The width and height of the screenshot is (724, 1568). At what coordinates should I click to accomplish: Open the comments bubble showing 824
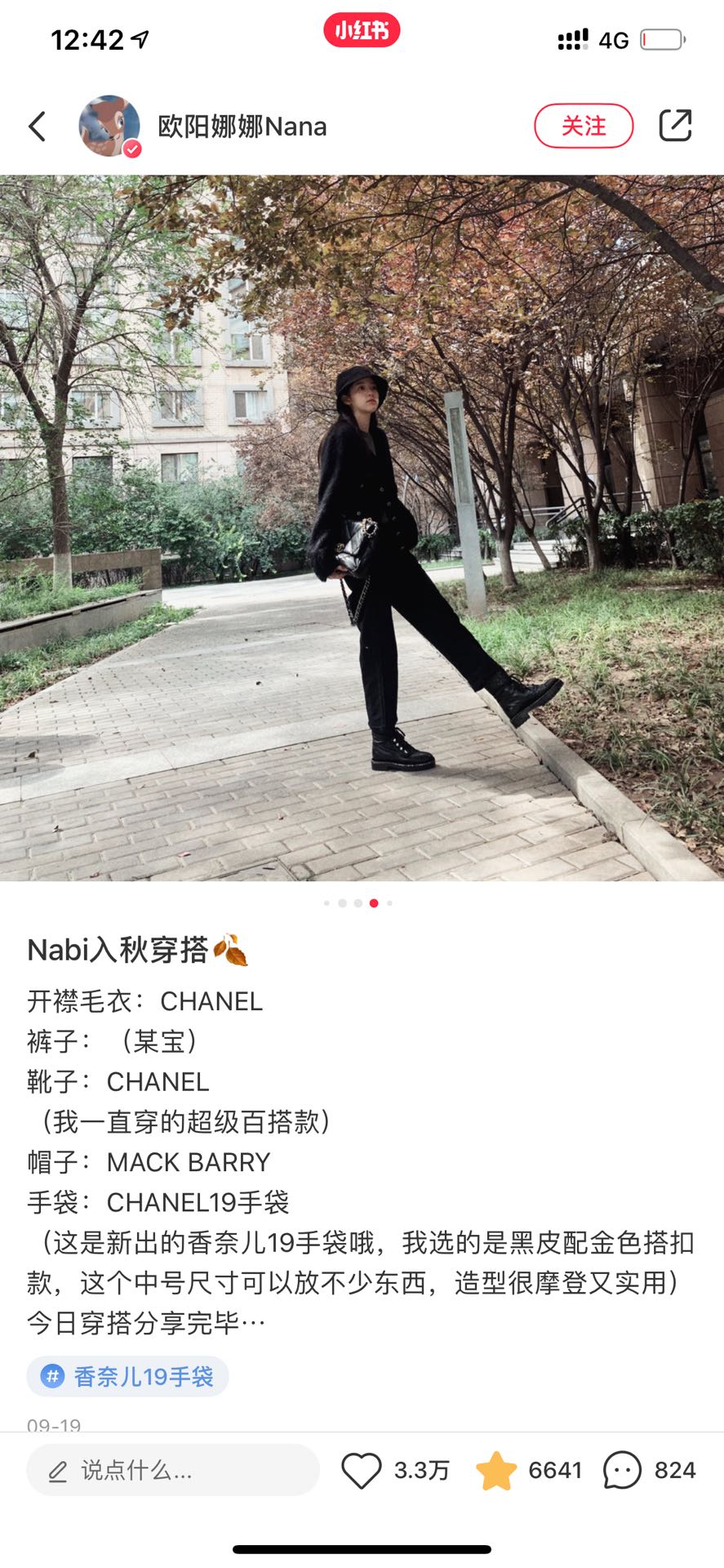click(x=622, y=1470)
